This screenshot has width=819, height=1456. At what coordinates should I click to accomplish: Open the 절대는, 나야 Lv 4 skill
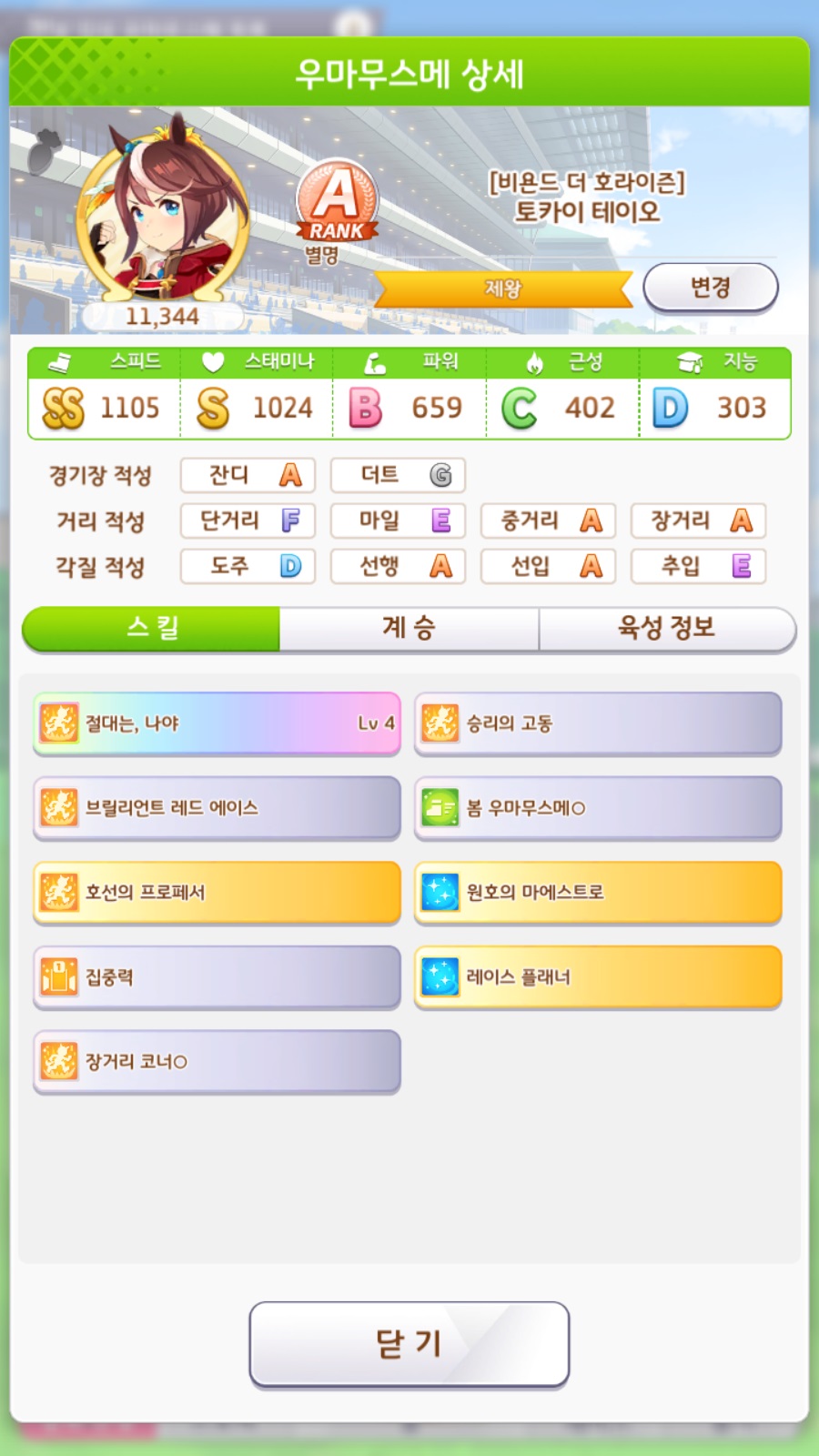[217, 723]
